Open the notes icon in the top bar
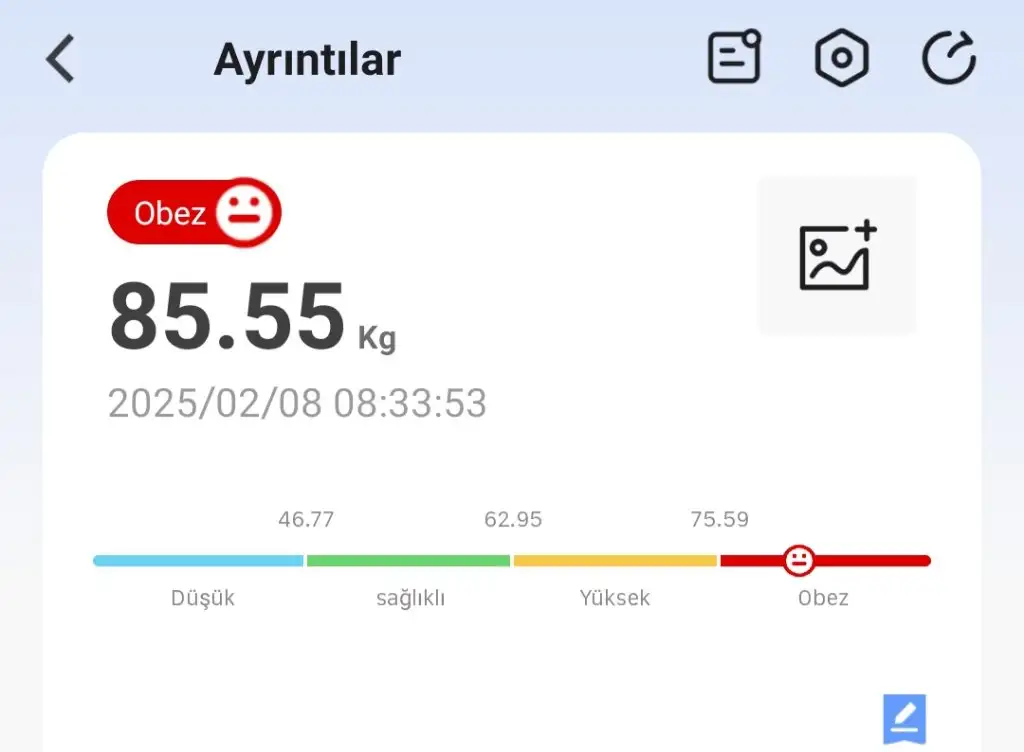Screen dimensions: 1024x752 [x=734, y=58]
